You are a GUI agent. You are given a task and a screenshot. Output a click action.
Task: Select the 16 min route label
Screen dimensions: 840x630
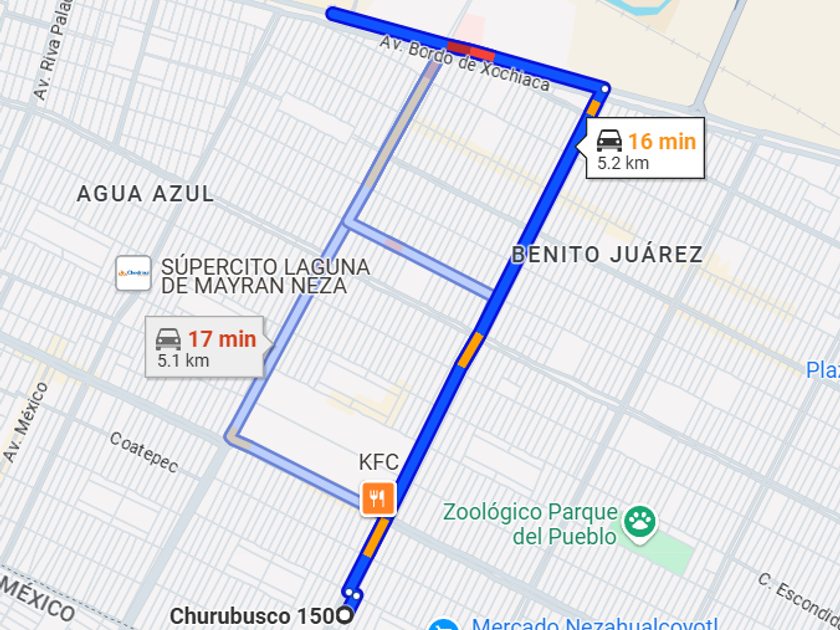click(645, 149)
